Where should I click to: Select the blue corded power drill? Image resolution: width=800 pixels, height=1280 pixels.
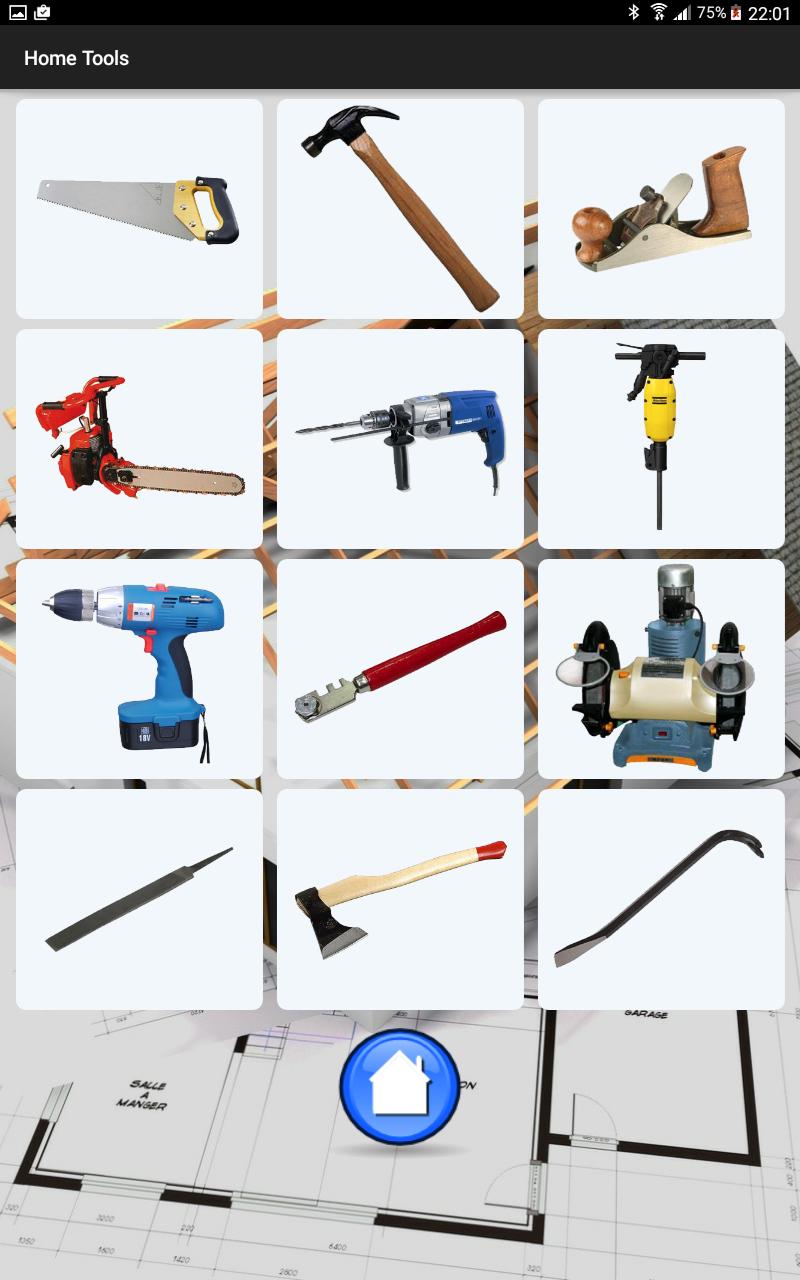pos(399,438)
